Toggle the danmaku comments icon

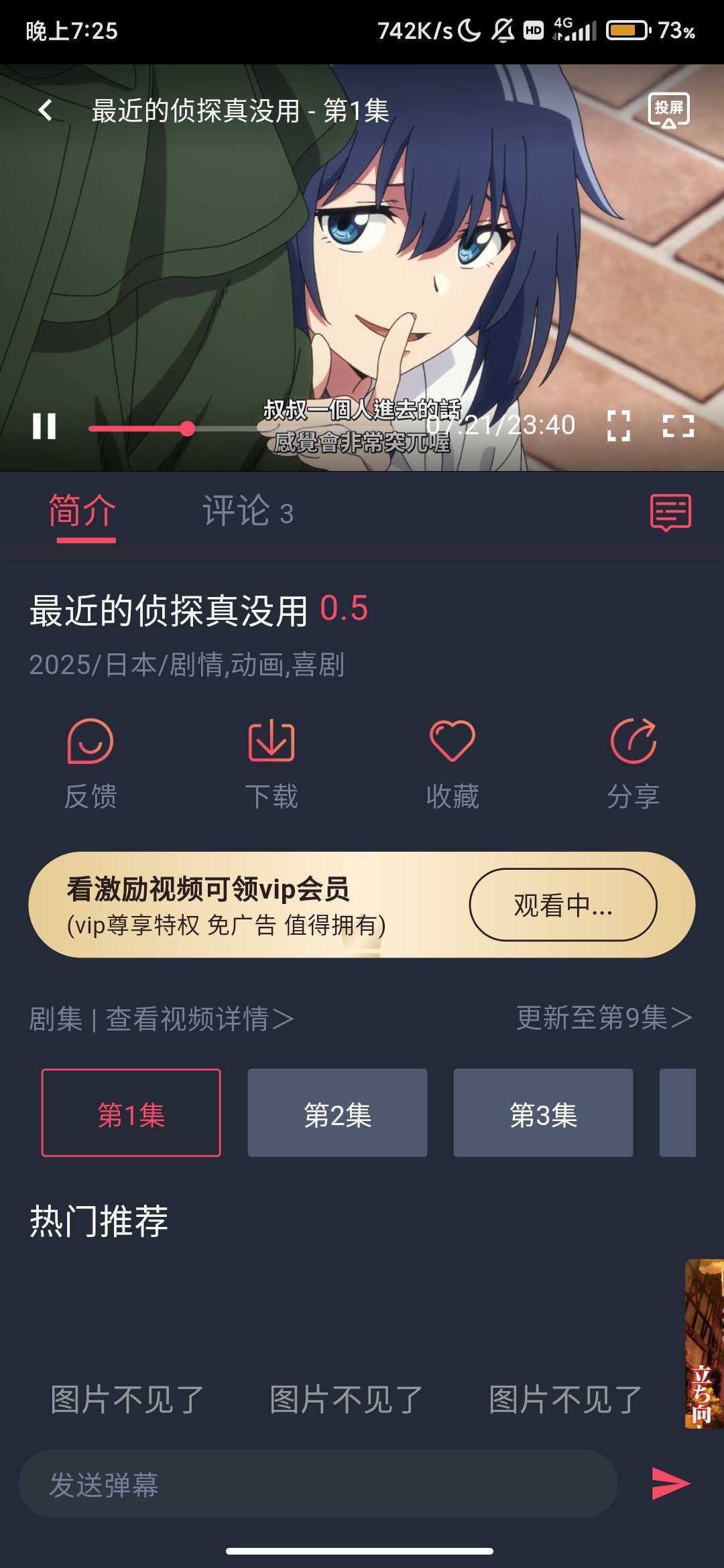pos(670,513)
